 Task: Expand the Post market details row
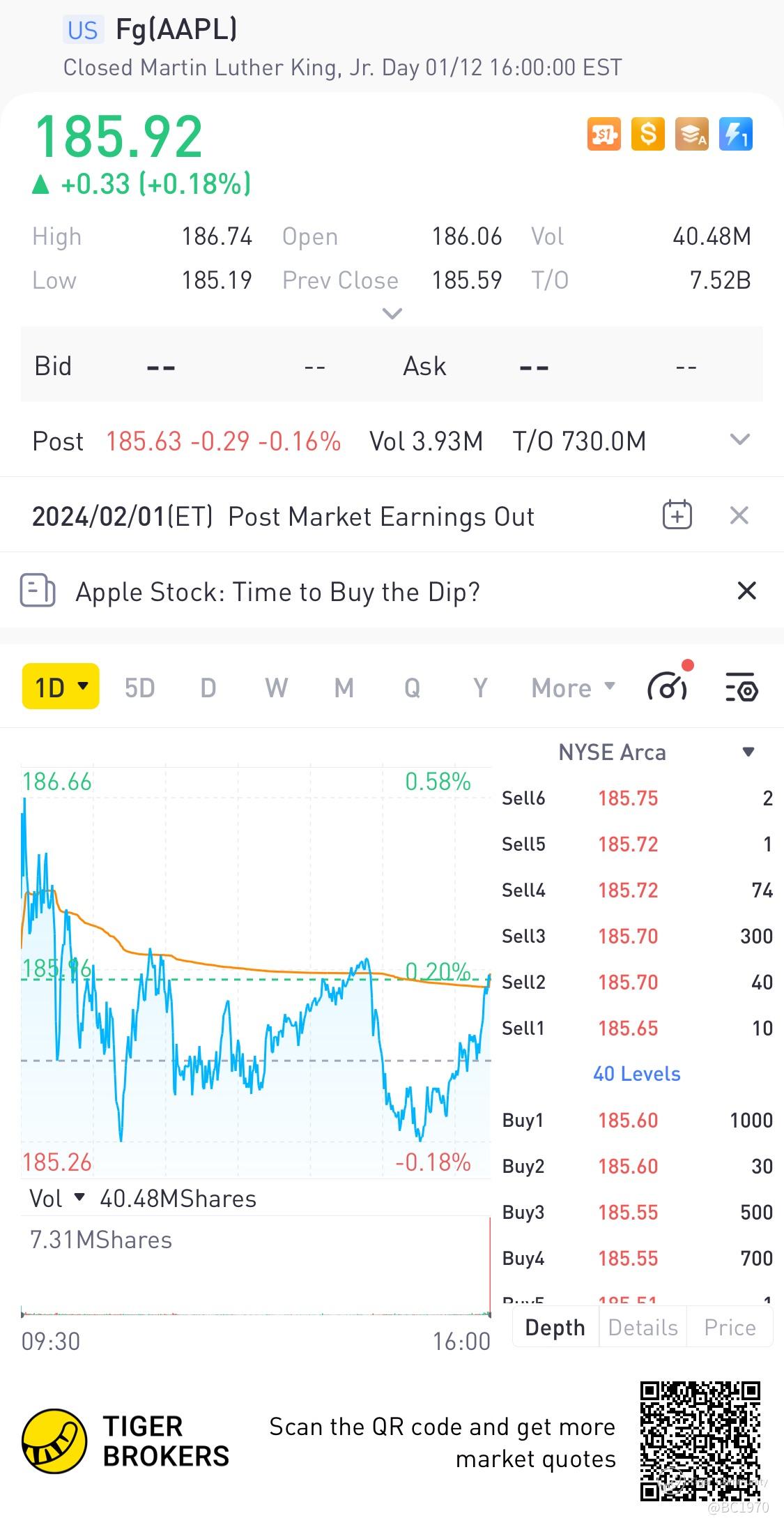739,440
